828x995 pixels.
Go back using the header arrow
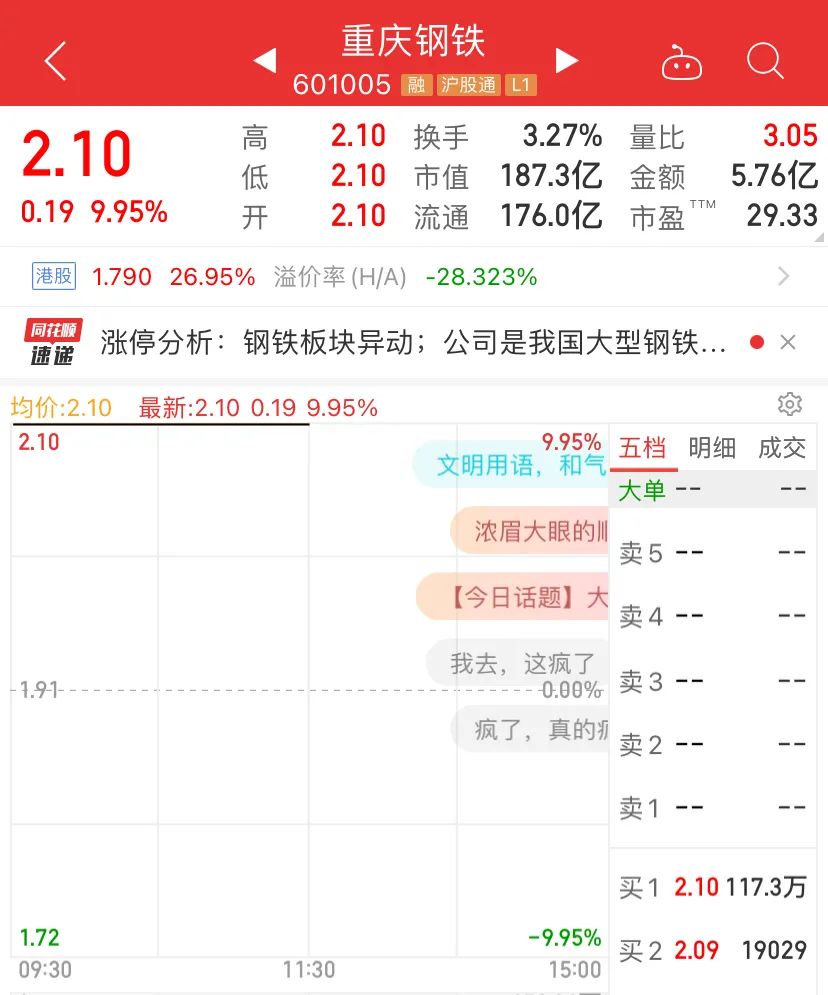[x=56, y=62]
